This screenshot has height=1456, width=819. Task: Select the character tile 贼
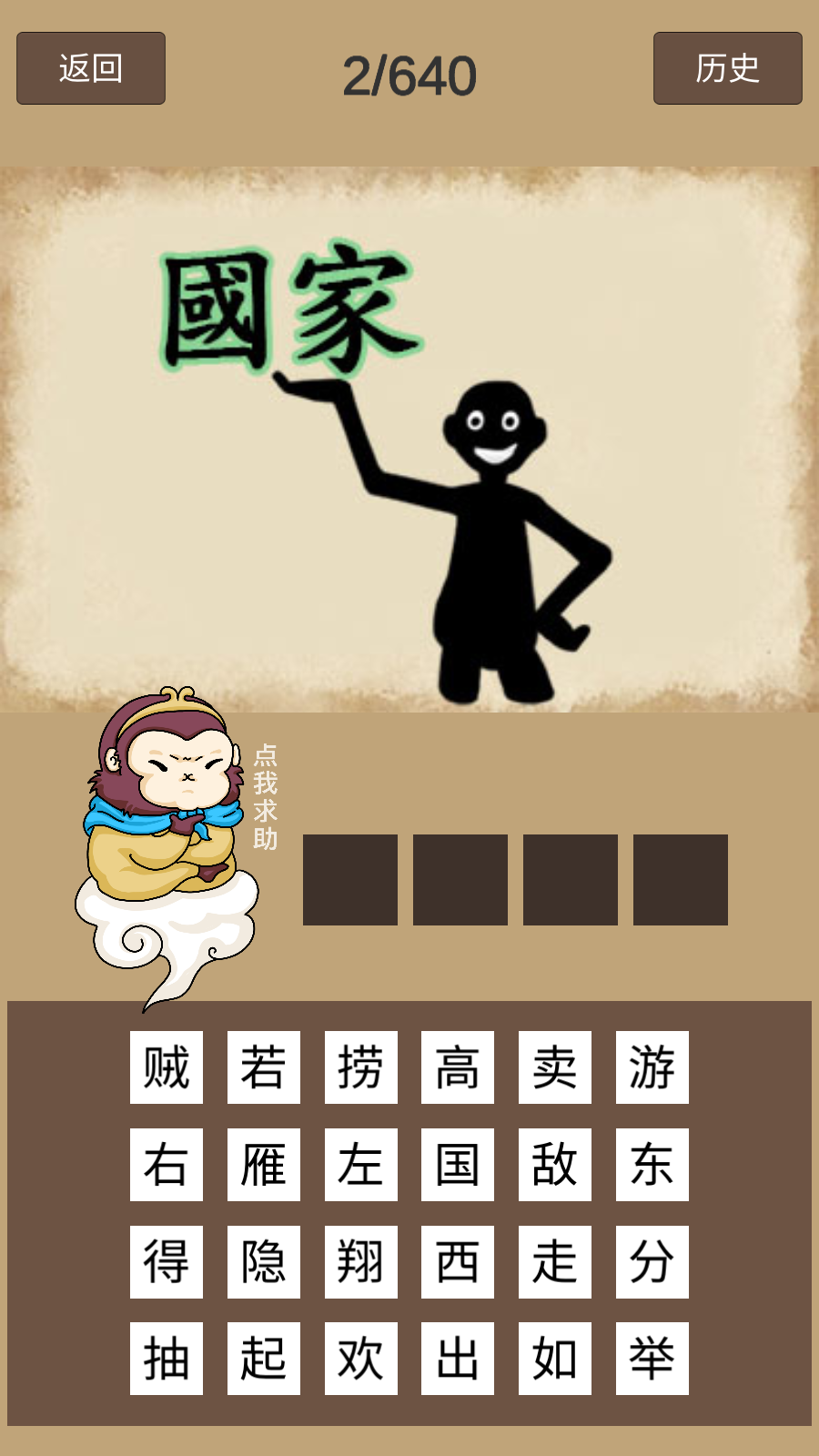point(167,1067)
